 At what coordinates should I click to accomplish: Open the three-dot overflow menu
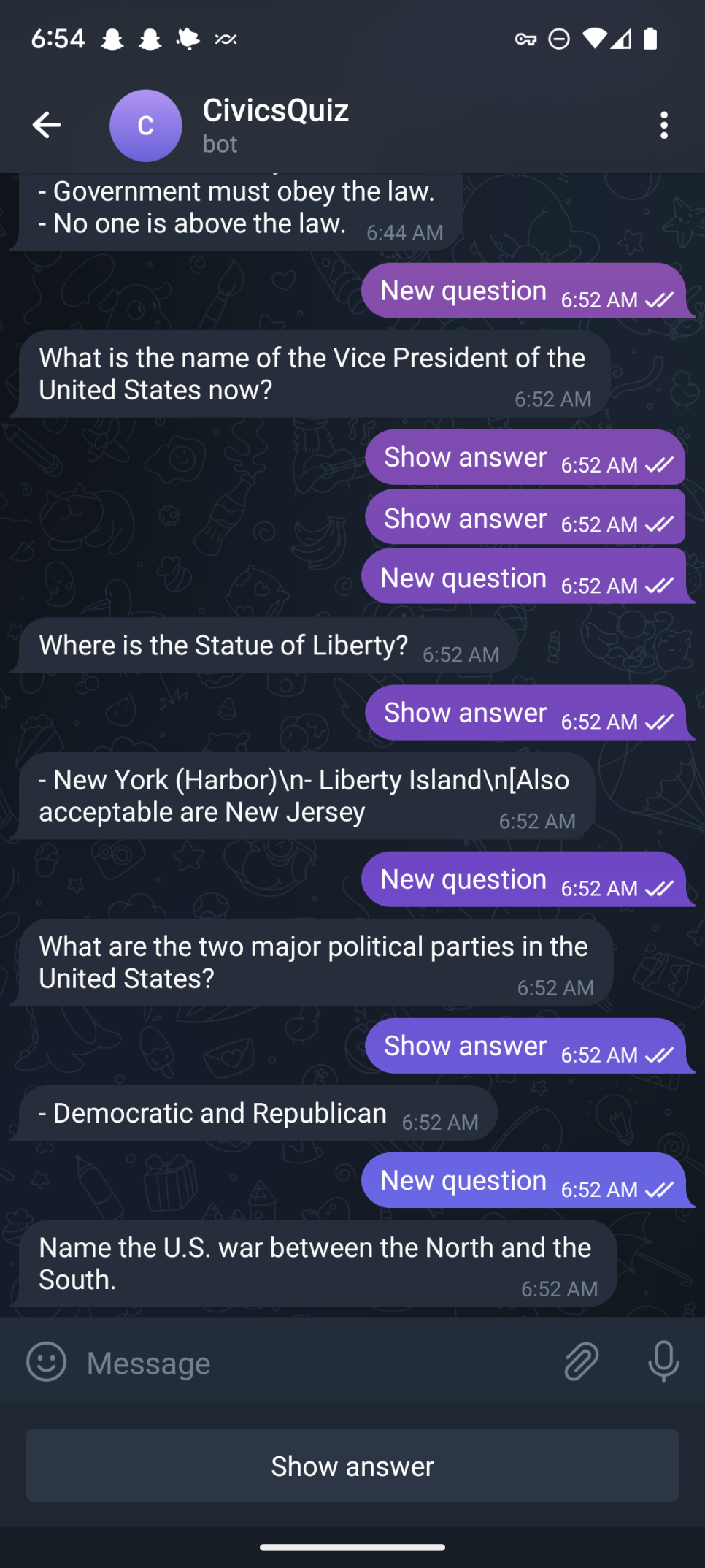[663, 125]
